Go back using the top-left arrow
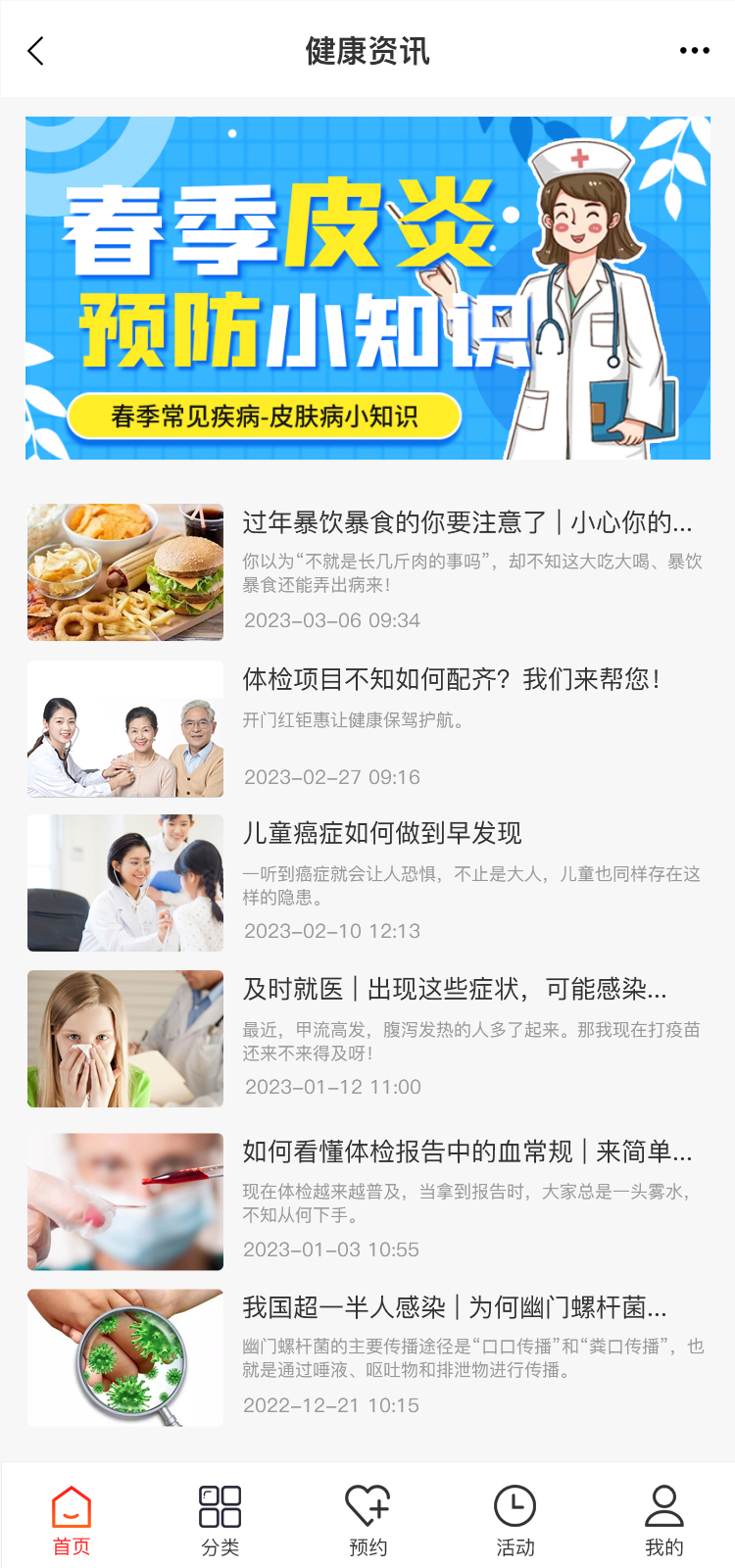This screenshot has width=735, height=1568. click(x=36, y=51)
